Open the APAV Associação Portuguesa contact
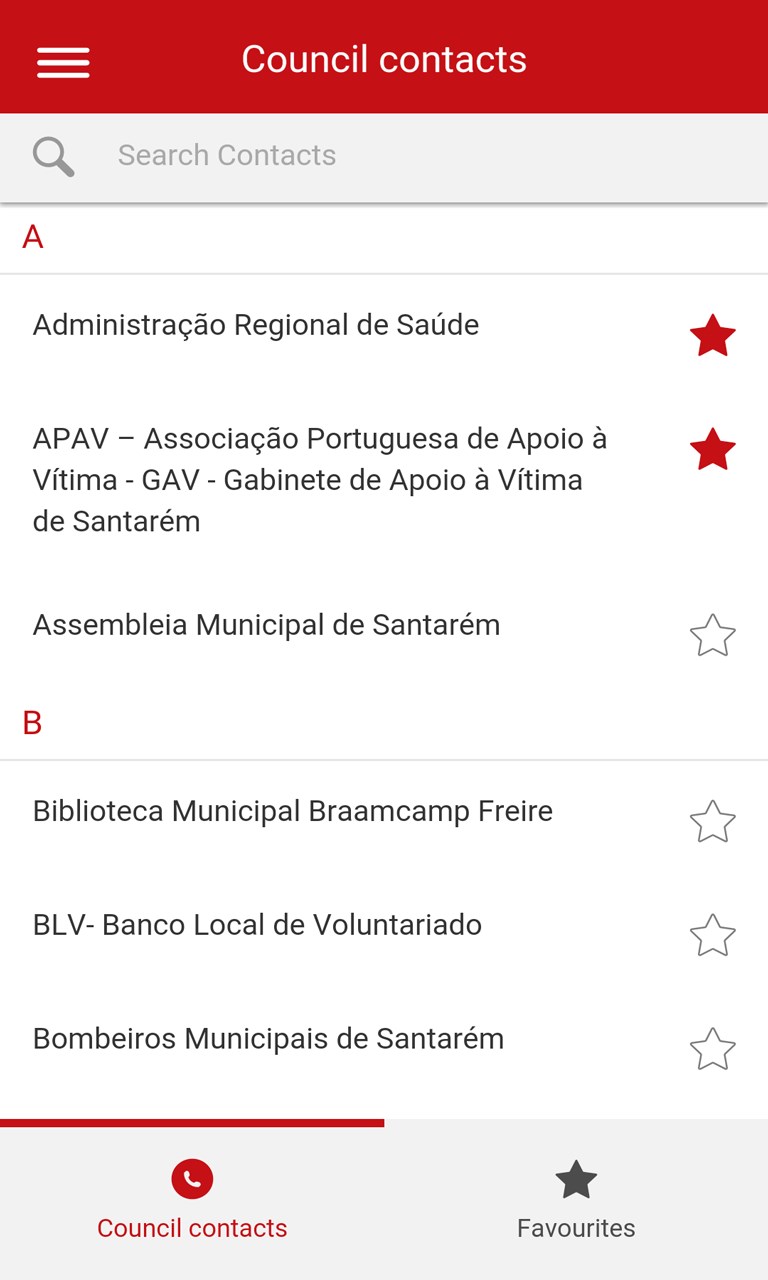 (x=320, y=480)
